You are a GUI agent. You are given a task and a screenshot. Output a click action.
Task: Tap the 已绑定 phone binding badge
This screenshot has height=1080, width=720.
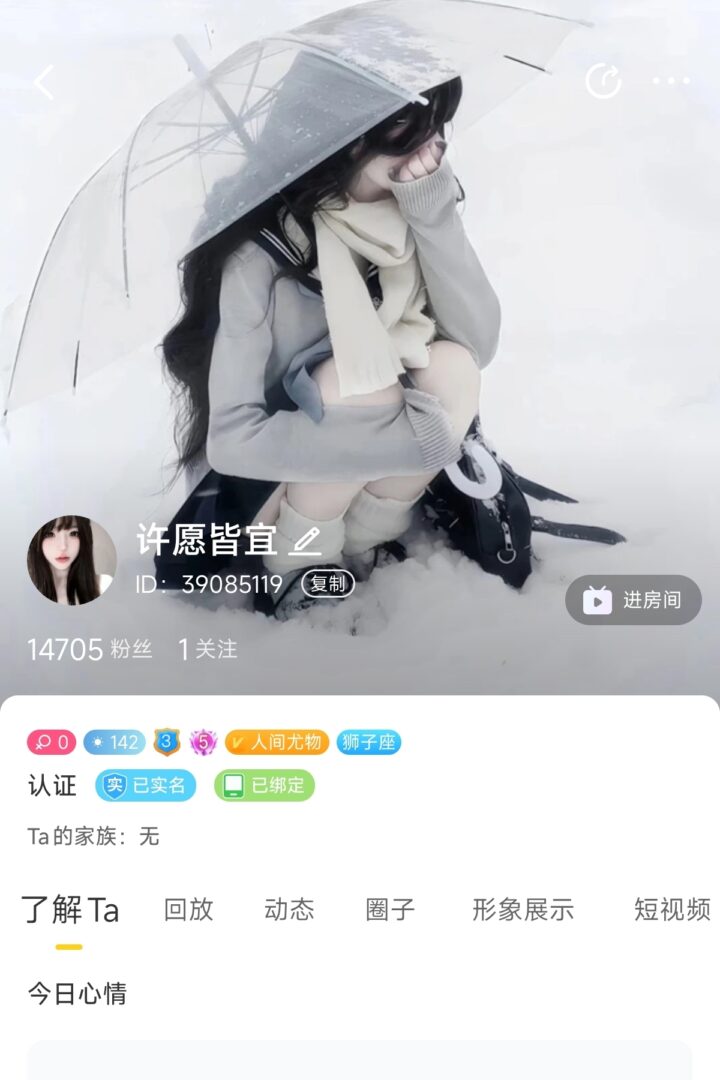coord(264,785)
